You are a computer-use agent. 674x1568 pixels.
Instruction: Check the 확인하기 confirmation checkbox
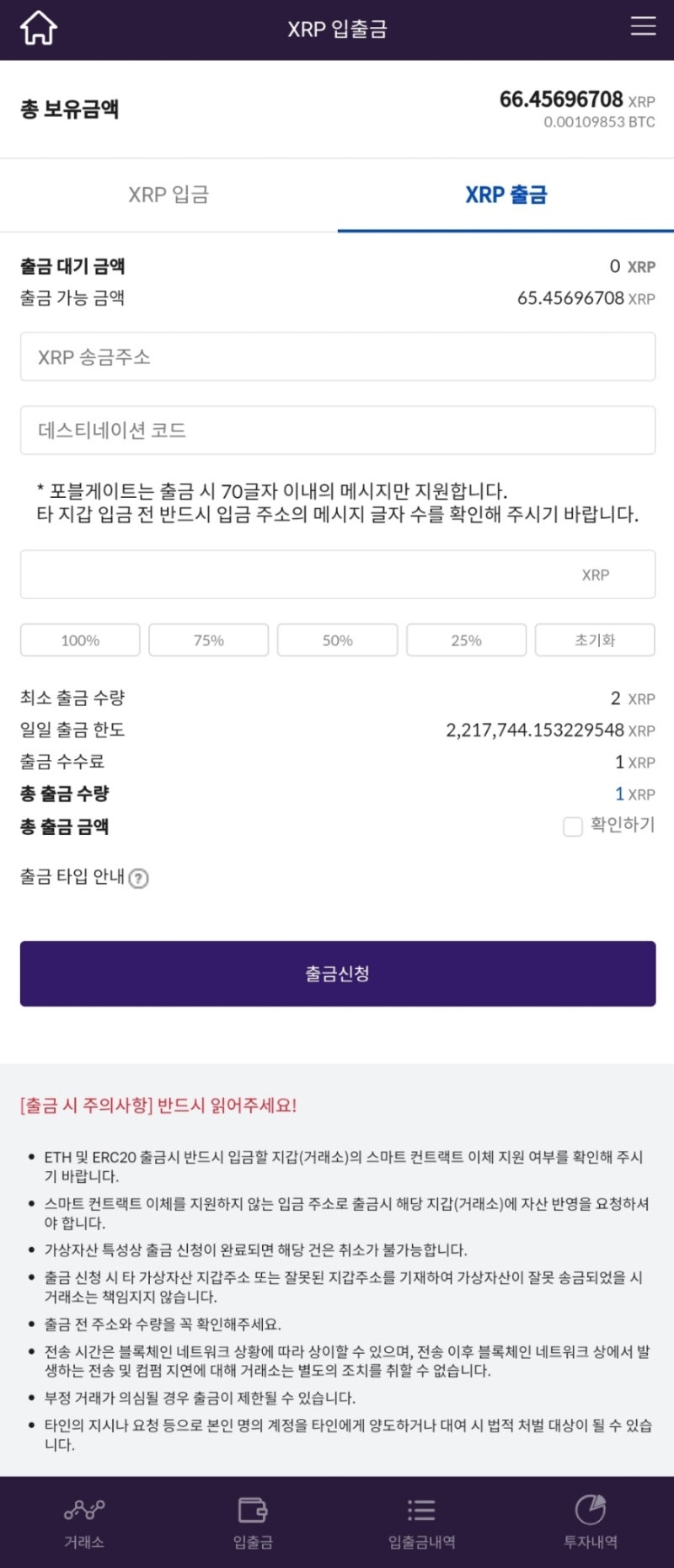[574, 827]
